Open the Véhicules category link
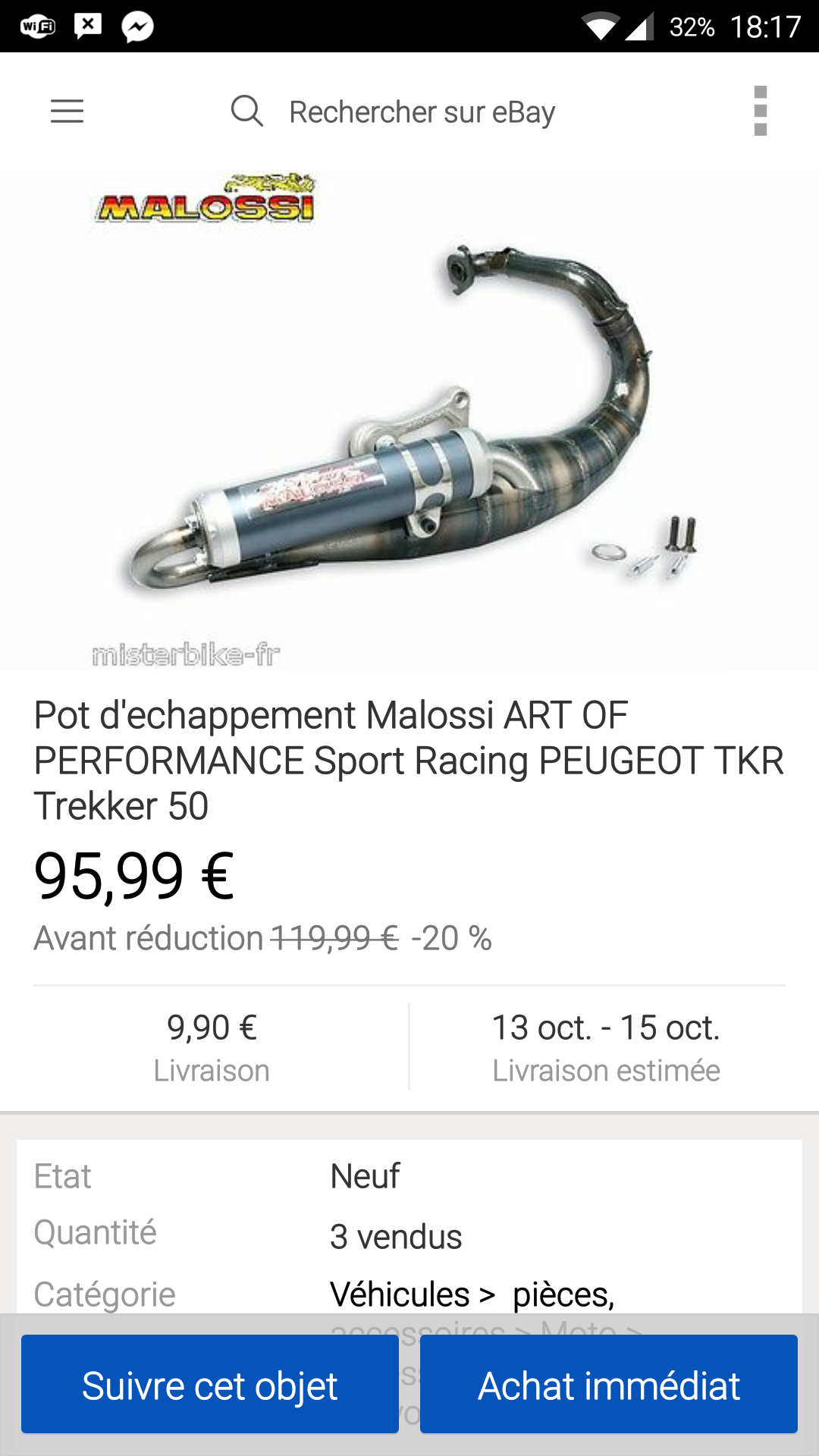This screenshot has width=819, height=1456. tap(400, 1294)
